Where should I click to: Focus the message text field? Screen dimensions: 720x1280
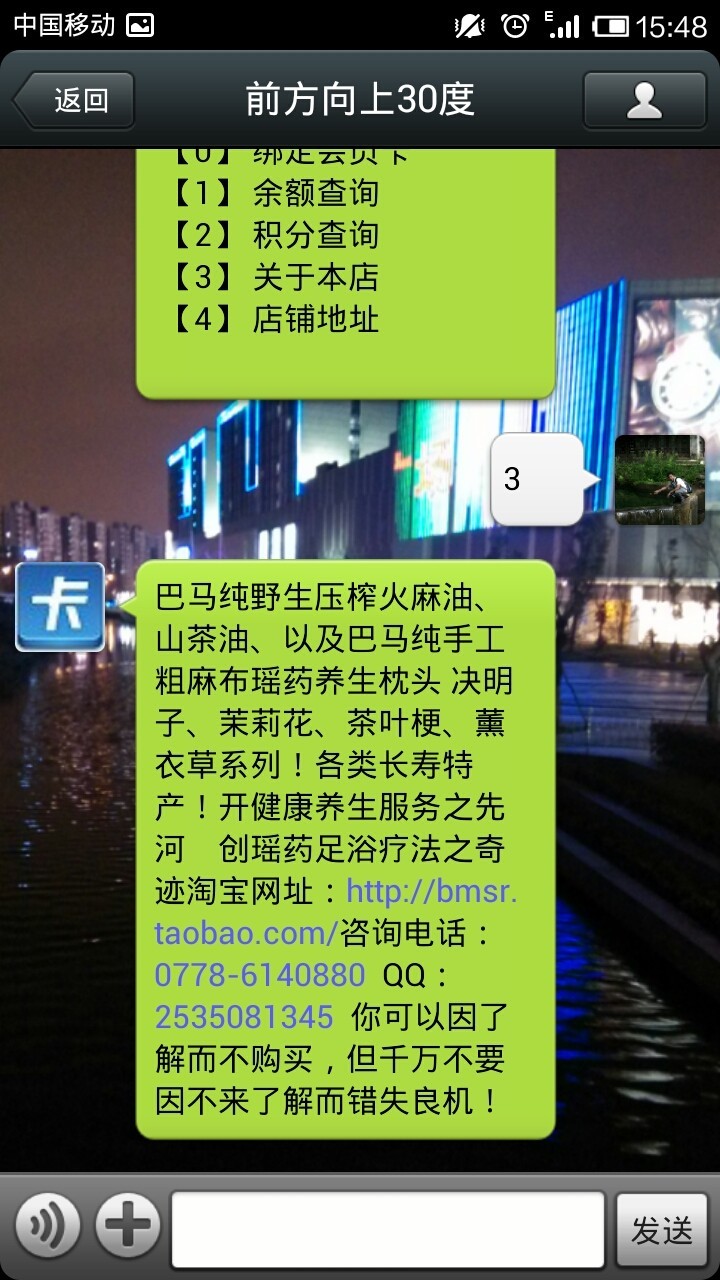388,1229
